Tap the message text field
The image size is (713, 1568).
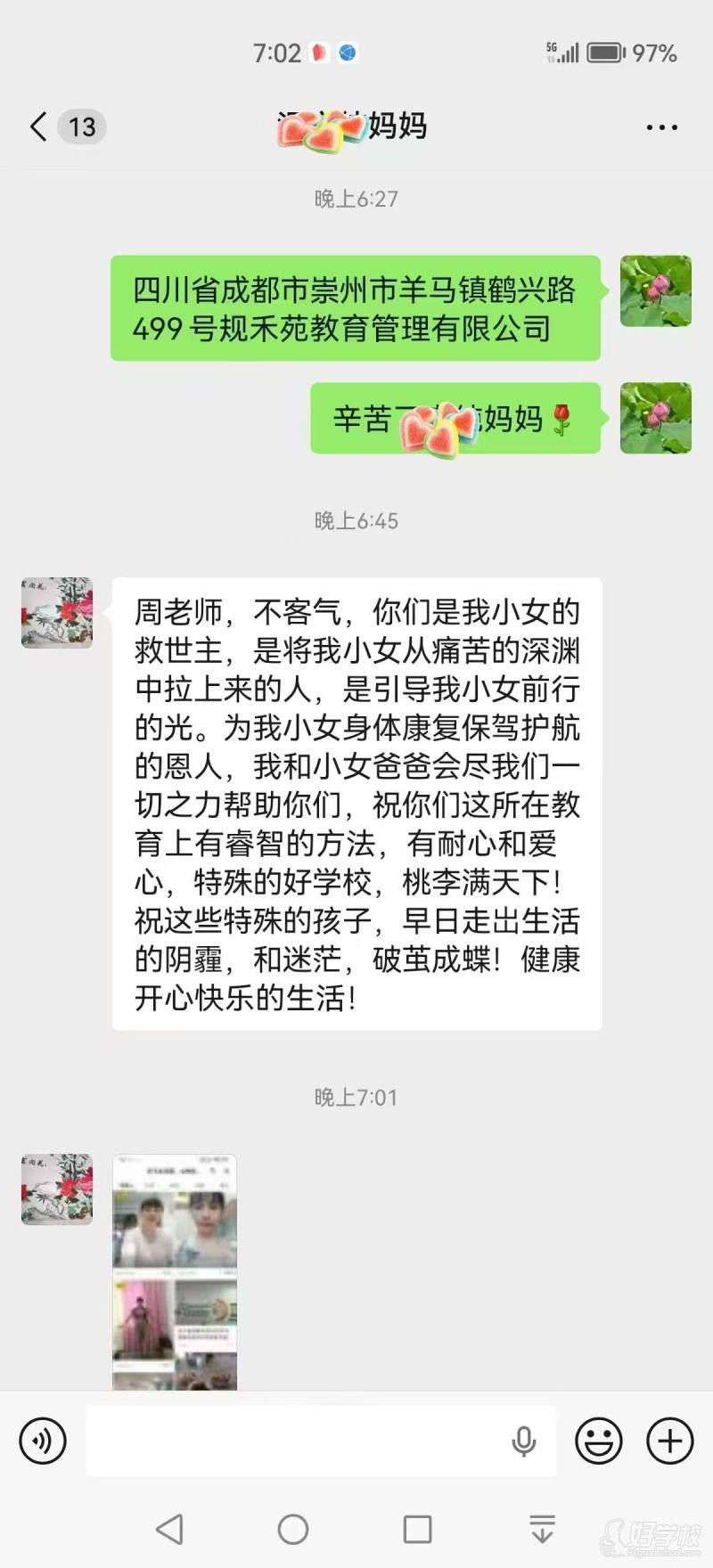pyautogui.click(x=294, y=1441)
